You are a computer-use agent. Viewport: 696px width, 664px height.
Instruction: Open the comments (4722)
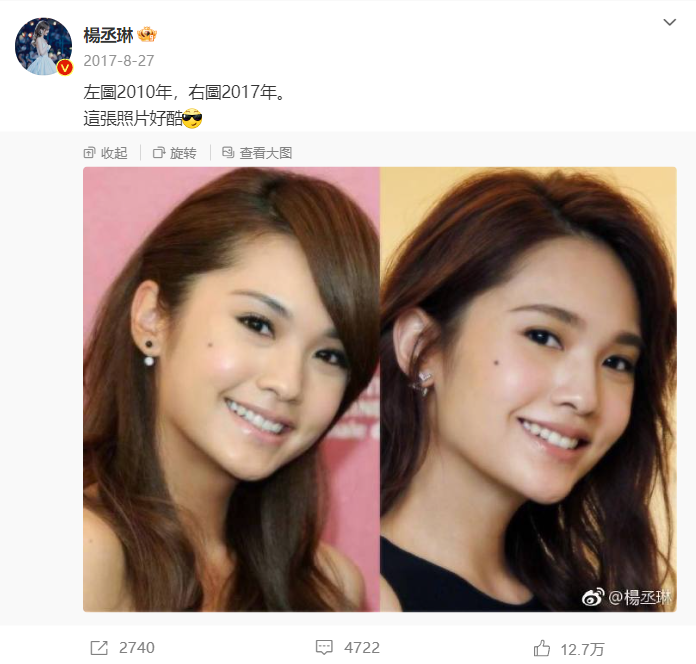(x=348, y=647)
